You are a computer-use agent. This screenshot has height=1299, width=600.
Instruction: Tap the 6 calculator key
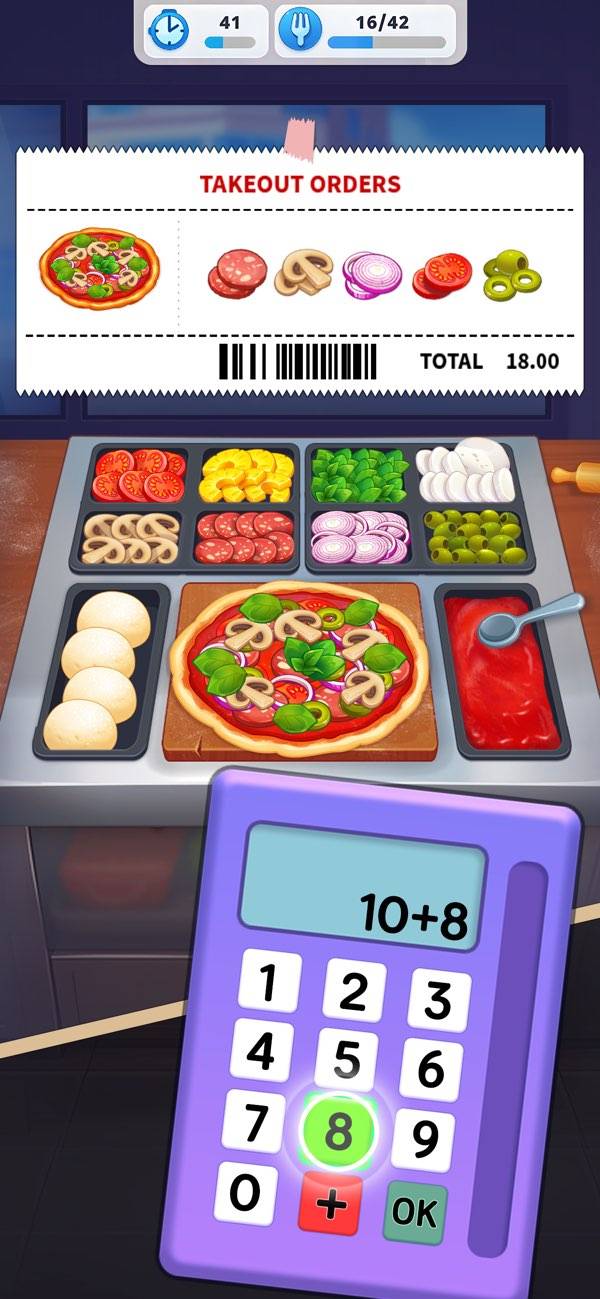pyautogui.click(x=431, y=1069)
